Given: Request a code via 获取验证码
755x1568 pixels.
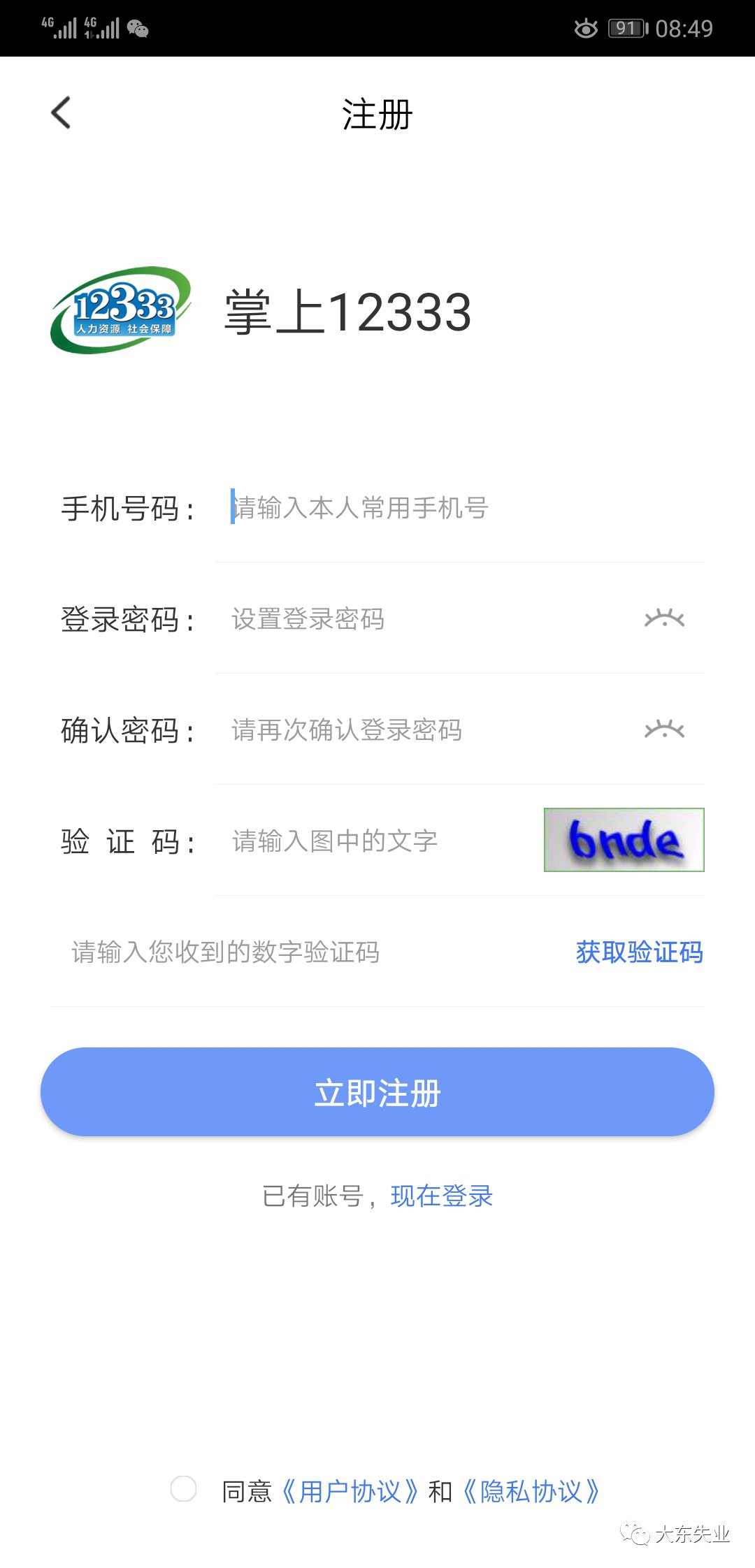Looking at the screenshot, I should 639,952.
